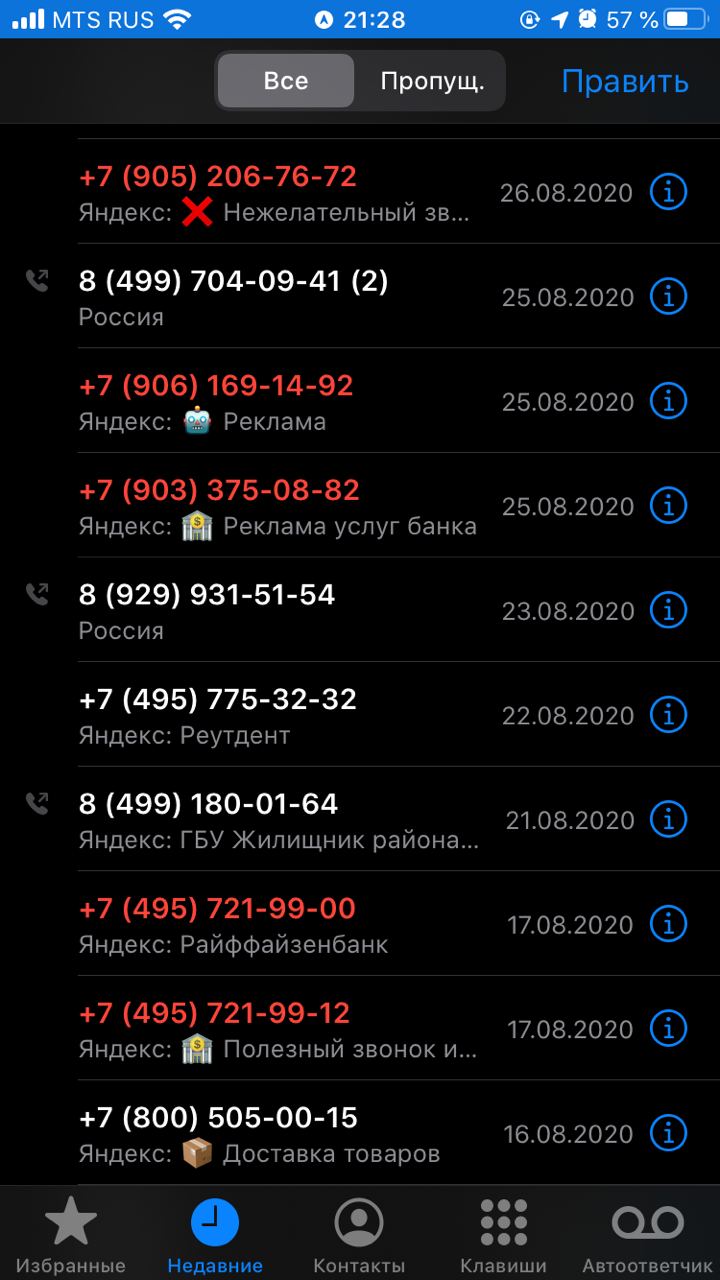This screenshot has height=1280, width=720.
Task: Tap Править to edit the list
Action: 625,81
